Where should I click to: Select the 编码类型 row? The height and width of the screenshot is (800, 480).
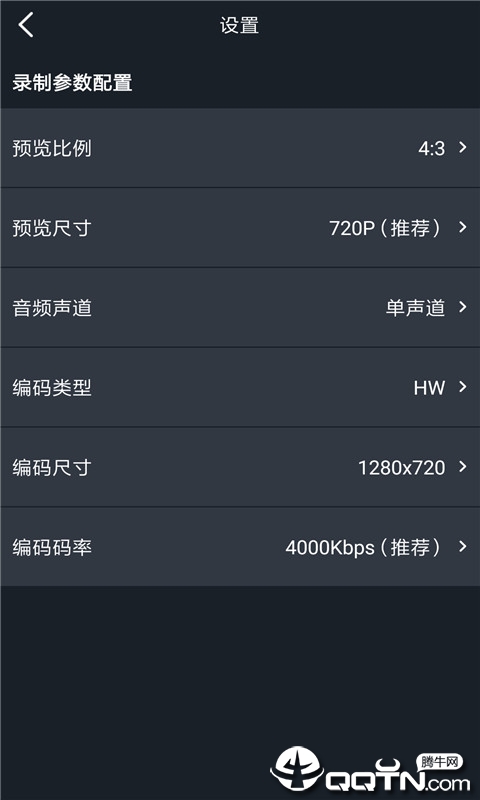tap(240, 387)
